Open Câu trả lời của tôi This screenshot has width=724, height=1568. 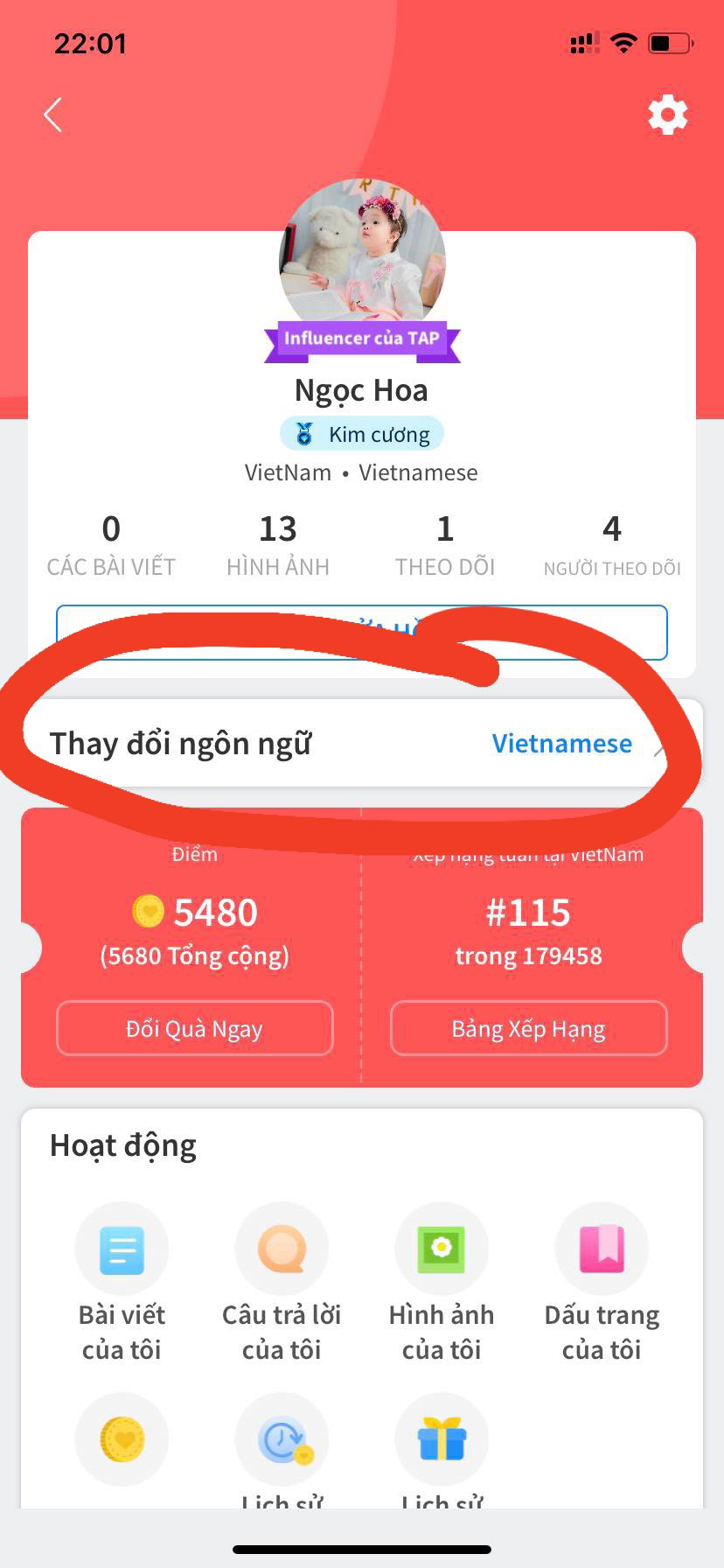(282, 1249)
